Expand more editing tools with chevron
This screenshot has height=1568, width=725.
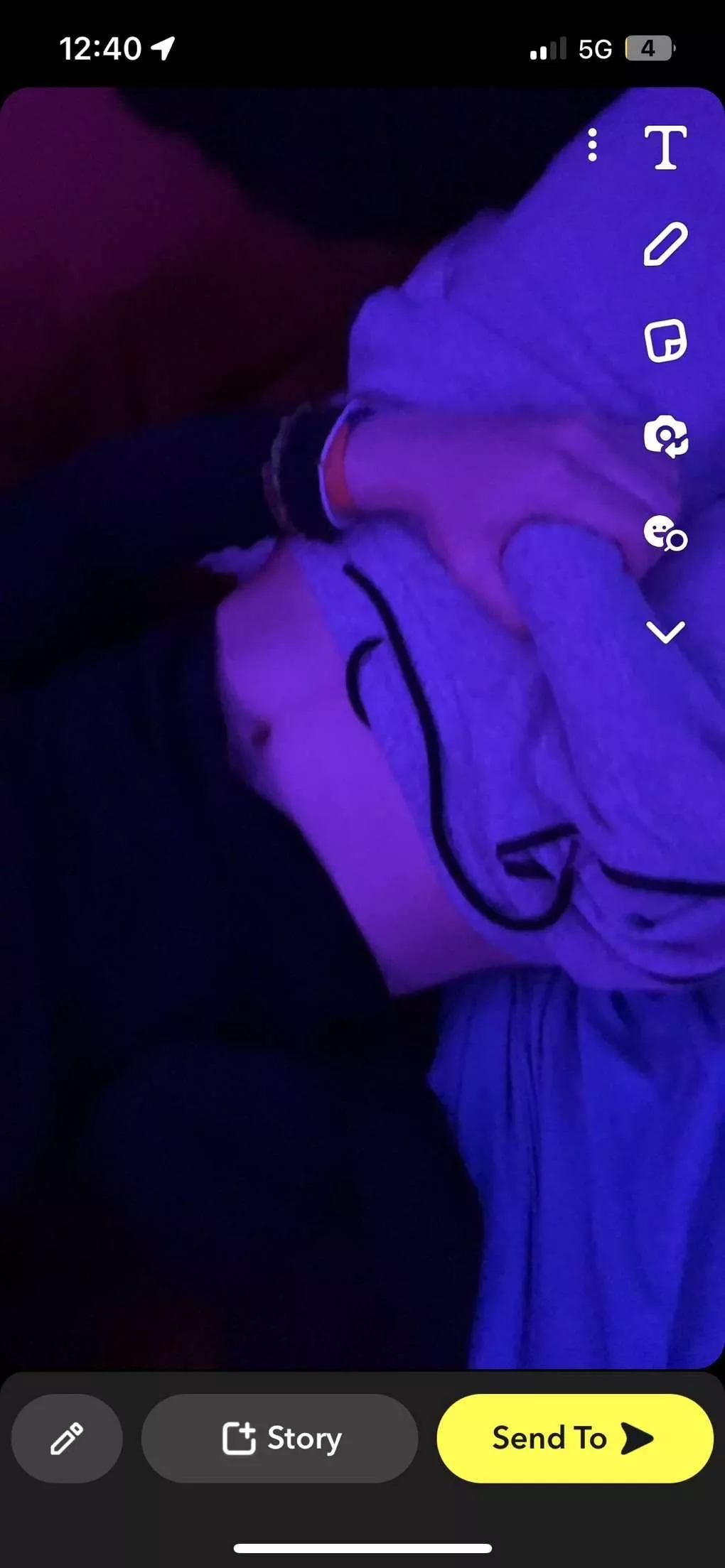click(x=665, y=632)
